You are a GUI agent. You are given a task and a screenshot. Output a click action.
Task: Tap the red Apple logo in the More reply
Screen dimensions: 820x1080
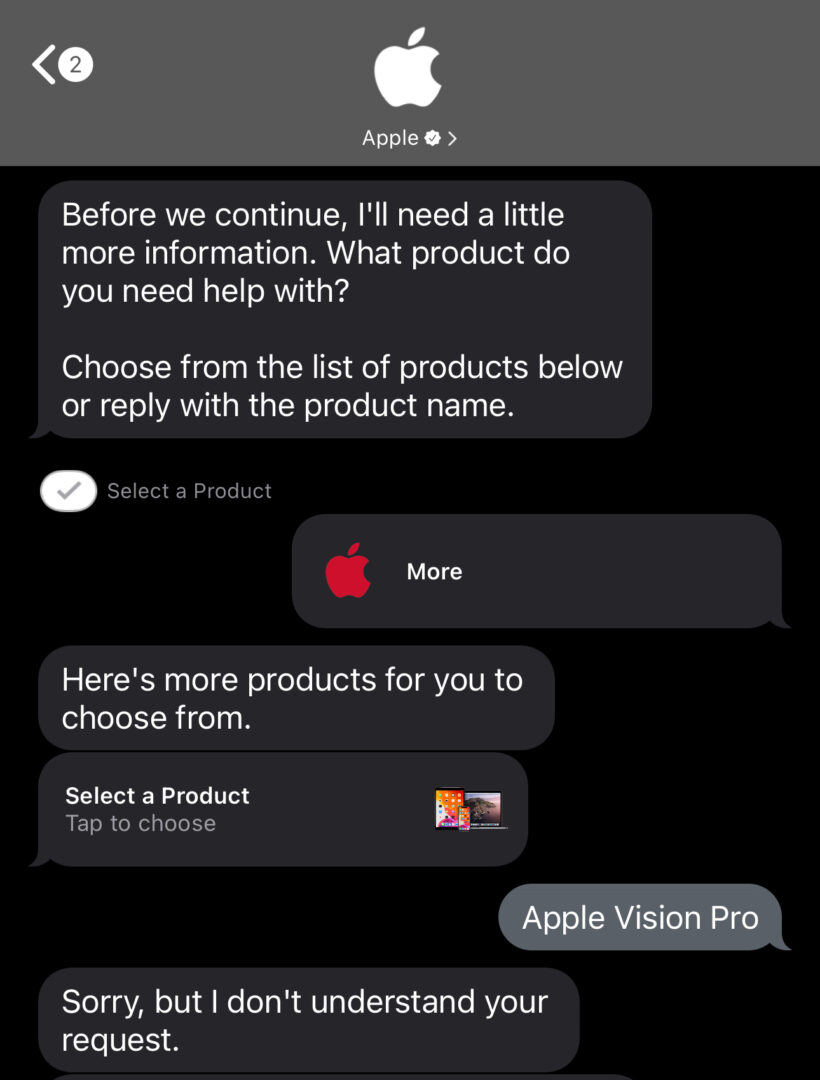pyautogui.click(x=350, y=570)
